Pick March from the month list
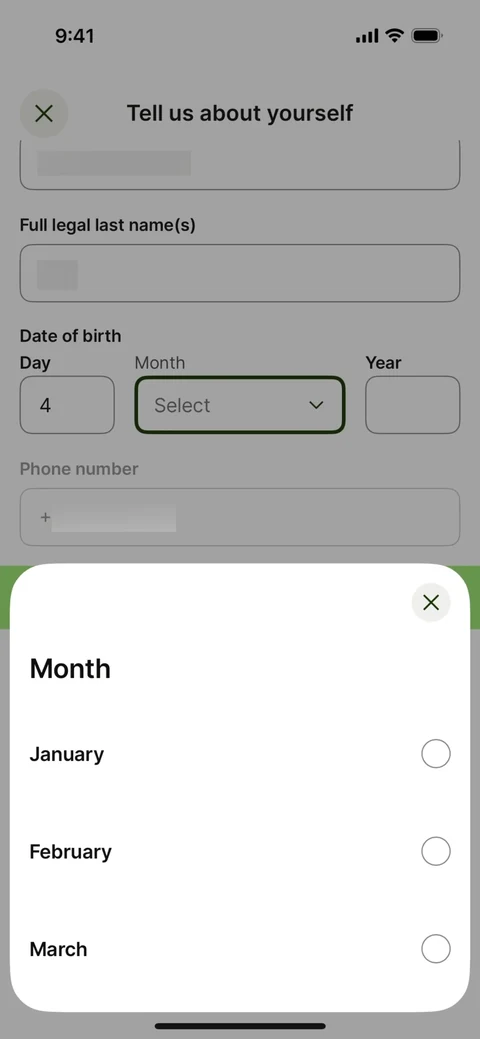This screenshot has width=480, height=1039. pos(240,949)
